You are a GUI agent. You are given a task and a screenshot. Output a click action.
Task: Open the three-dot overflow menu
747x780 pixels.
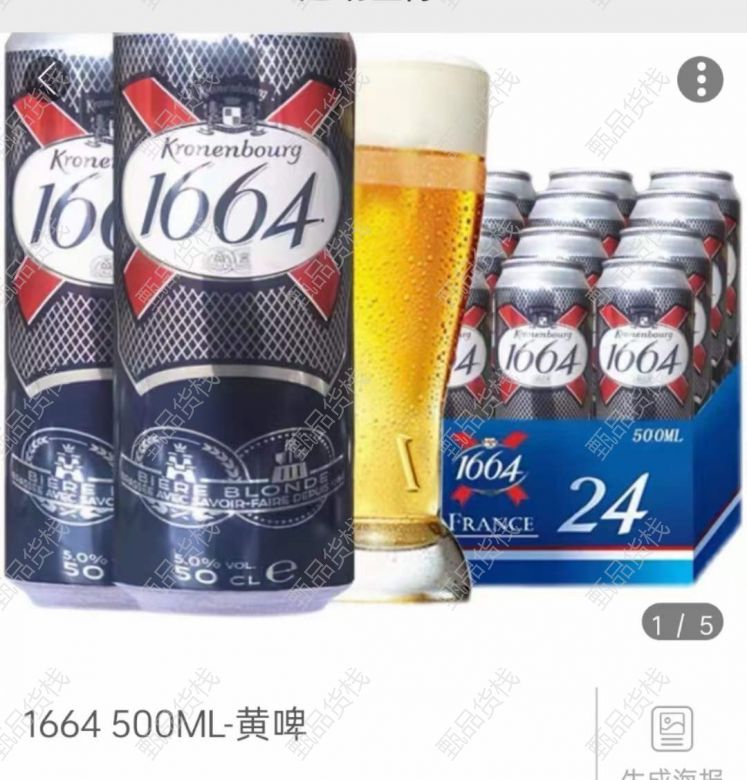click(699, 79)
